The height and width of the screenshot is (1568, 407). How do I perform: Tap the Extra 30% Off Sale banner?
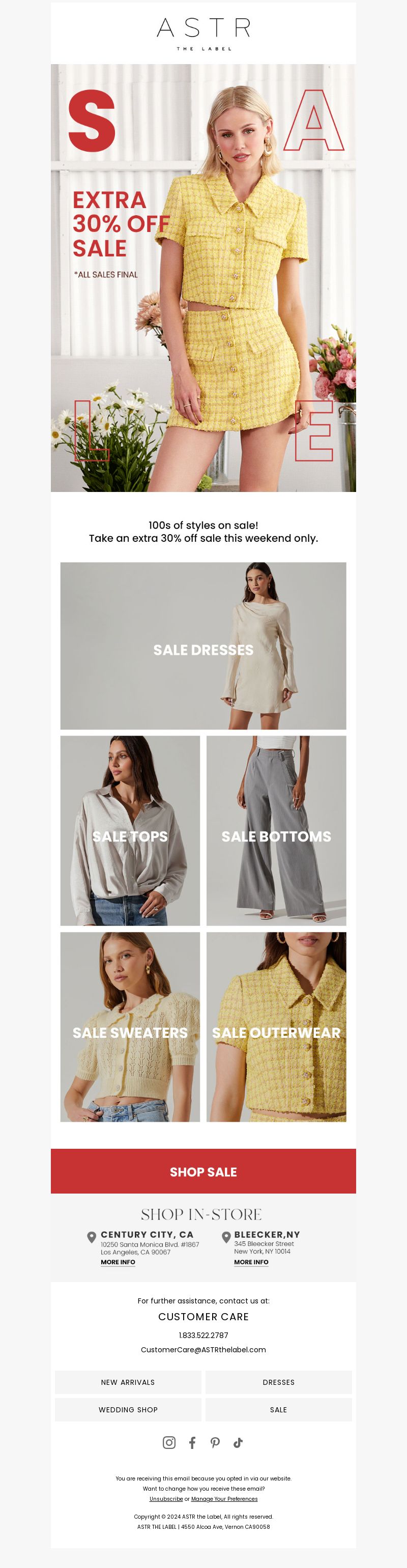[x=203, y=278]
